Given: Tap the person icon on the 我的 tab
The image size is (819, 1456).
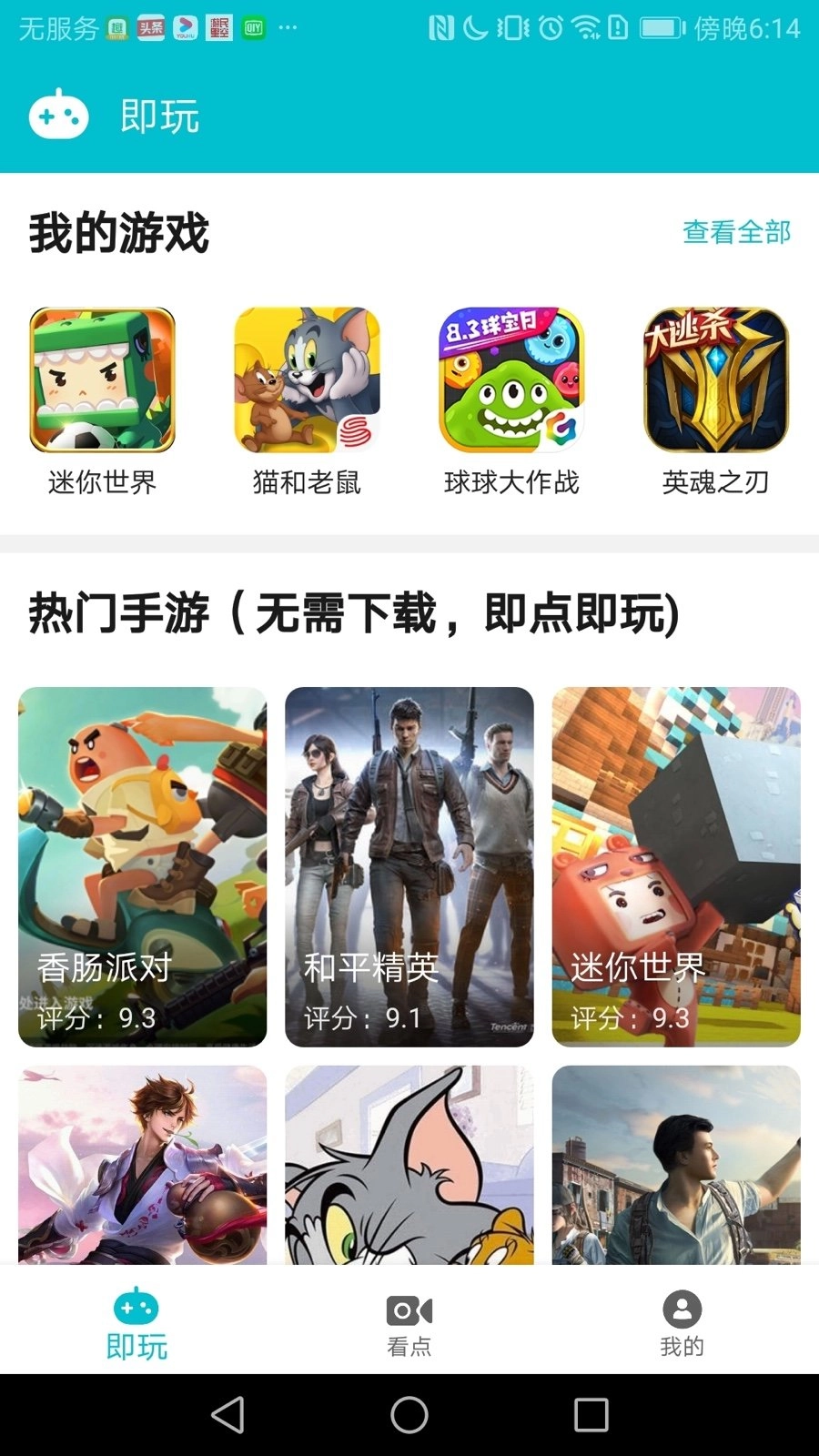Looking at the screenshot, I should (x=682, y=1309).
